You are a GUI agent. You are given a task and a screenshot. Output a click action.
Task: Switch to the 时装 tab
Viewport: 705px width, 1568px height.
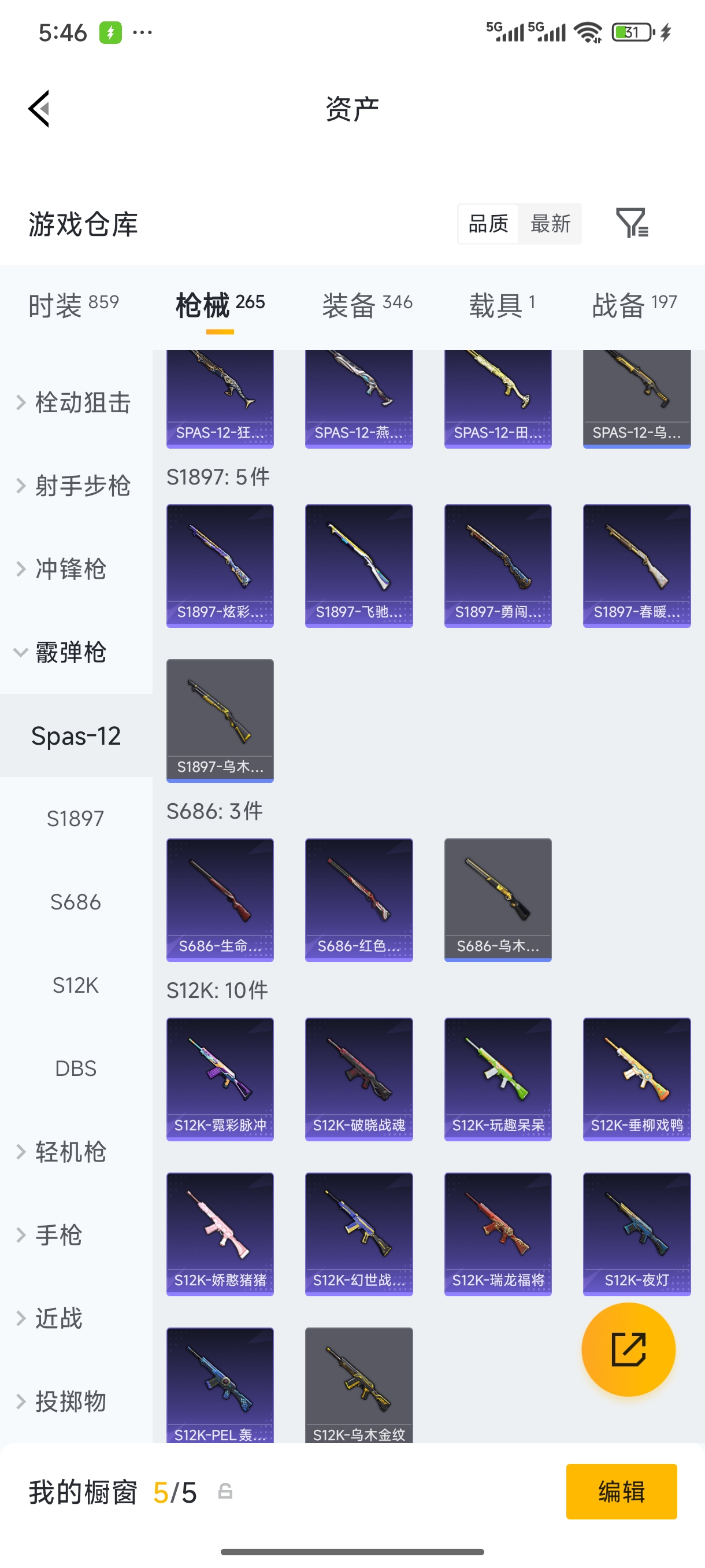point(73,304)
